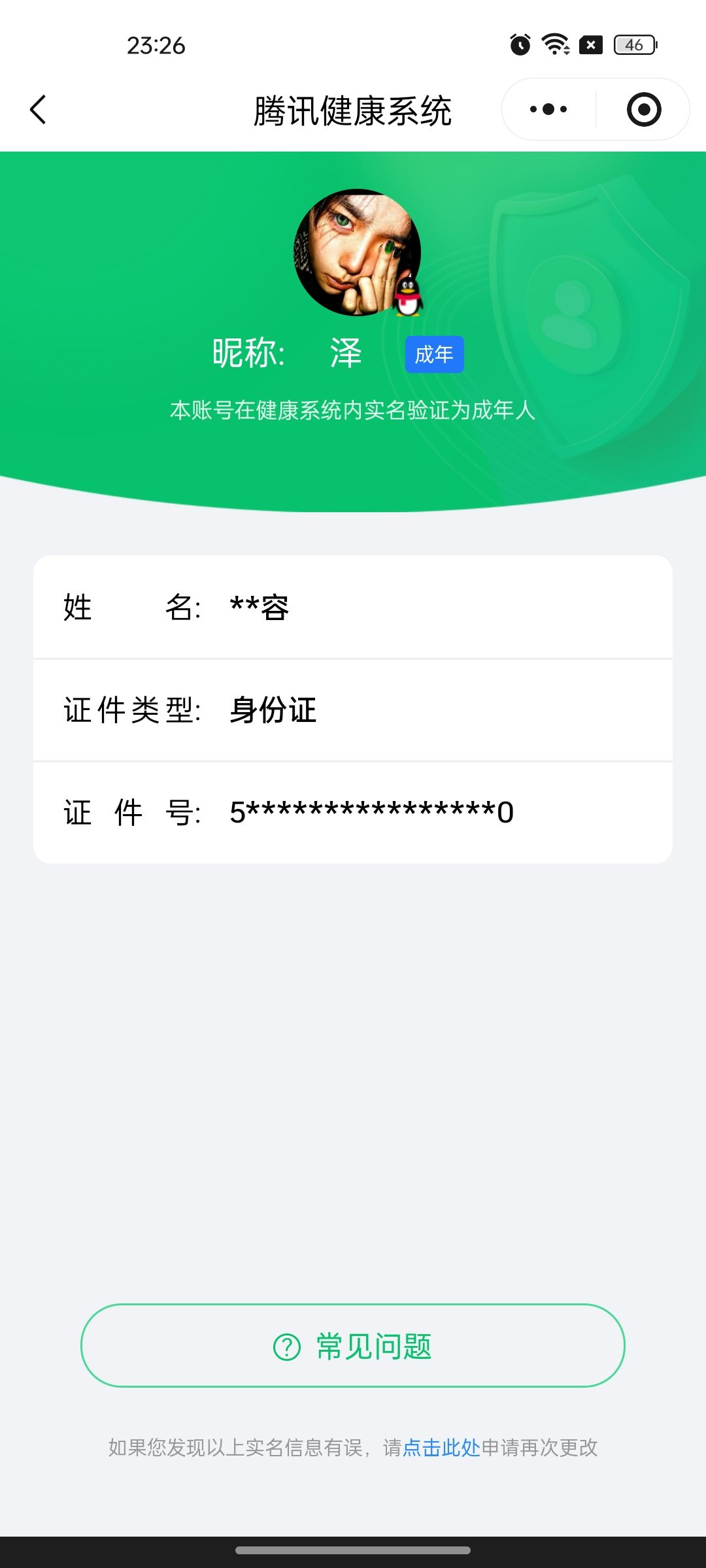This screenshot has width=706, height=1568.
Task: Tap the nickname 泽 text
Action: click(345, 353)
